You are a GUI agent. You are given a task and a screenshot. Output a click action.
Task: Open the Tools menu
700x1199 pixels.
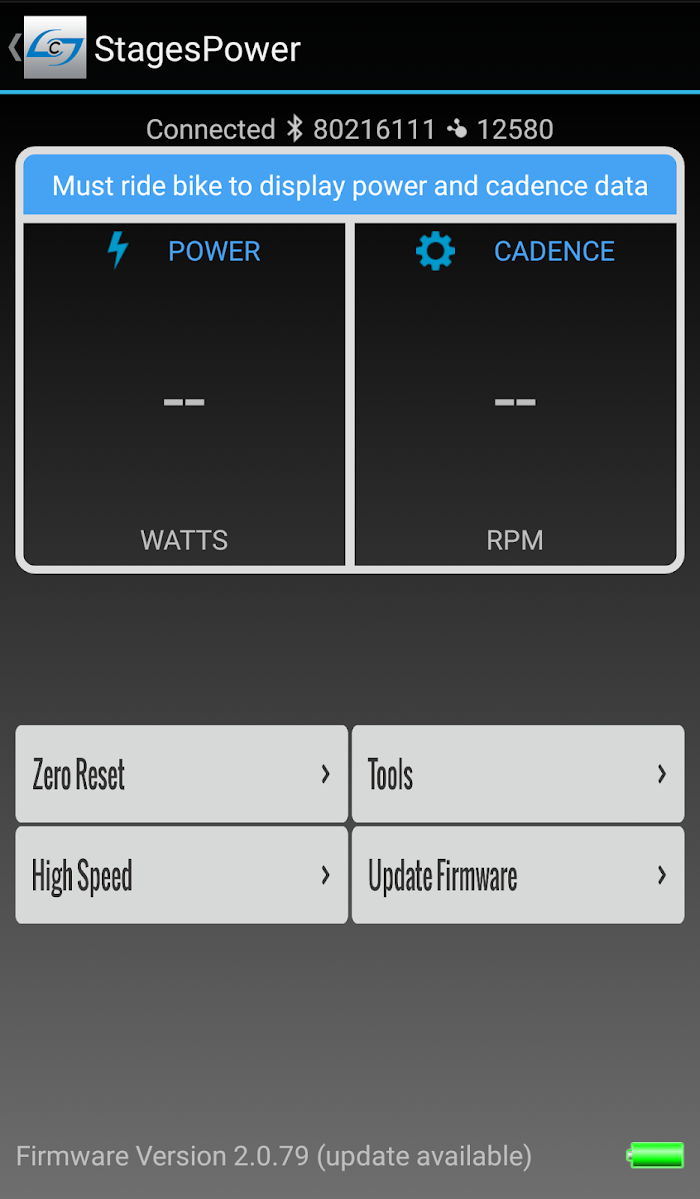(518, 774)
